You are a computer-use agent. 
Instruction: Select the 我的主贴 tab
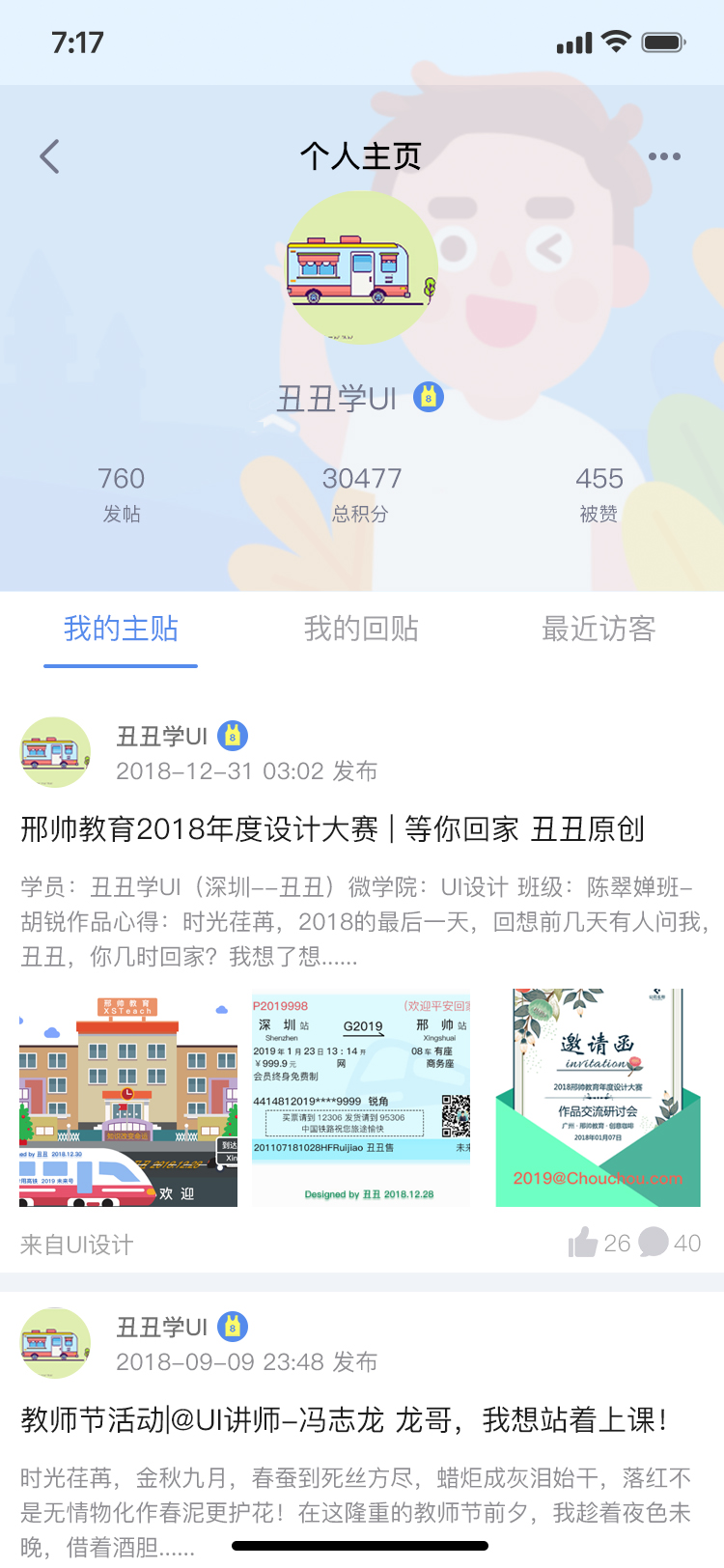[x=121, y=630]
